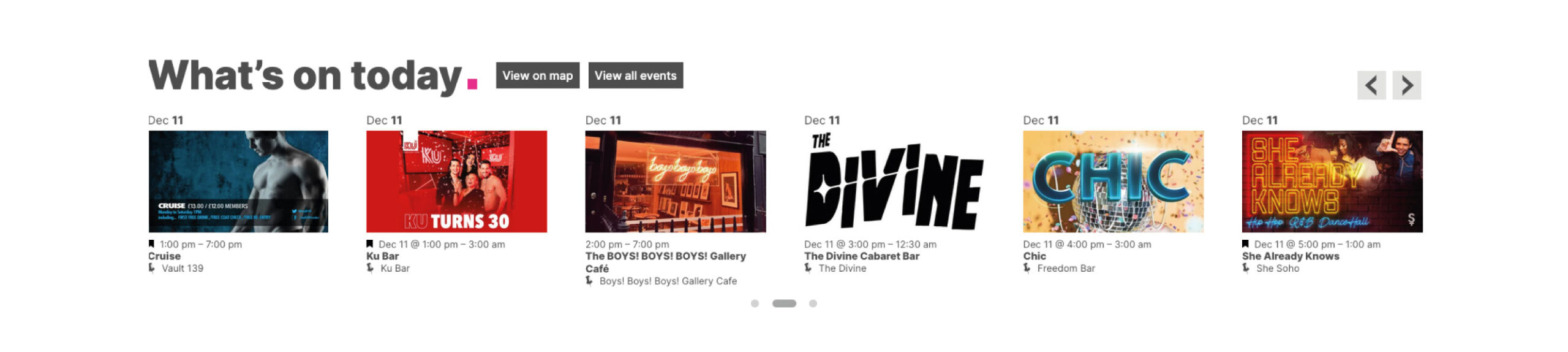
Task: Tap View all events button
Action: tap(635, 75)
